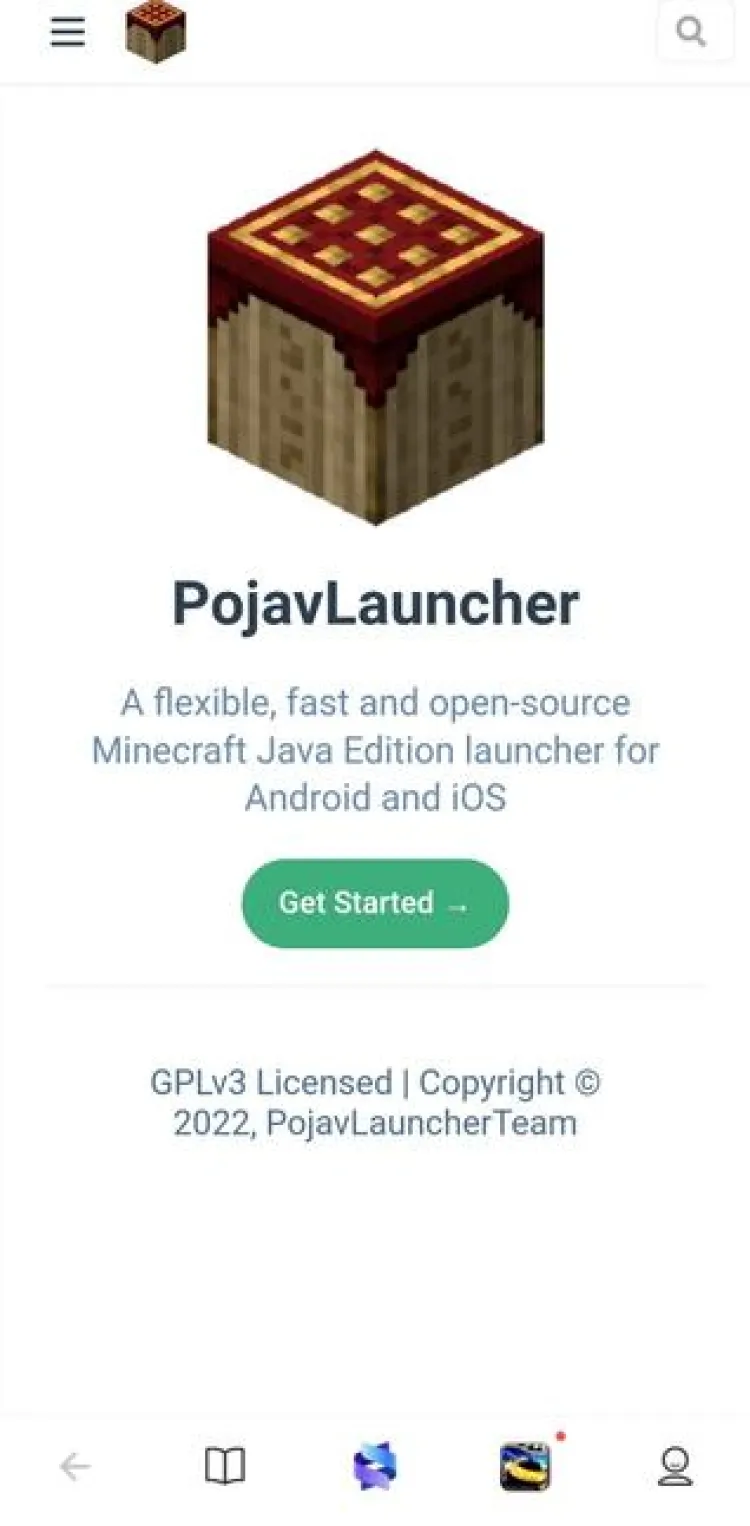This screenshot has height=1526, width=750.
Task: Open the hamburger sidebar menu
Action: [x=68, y=32]
